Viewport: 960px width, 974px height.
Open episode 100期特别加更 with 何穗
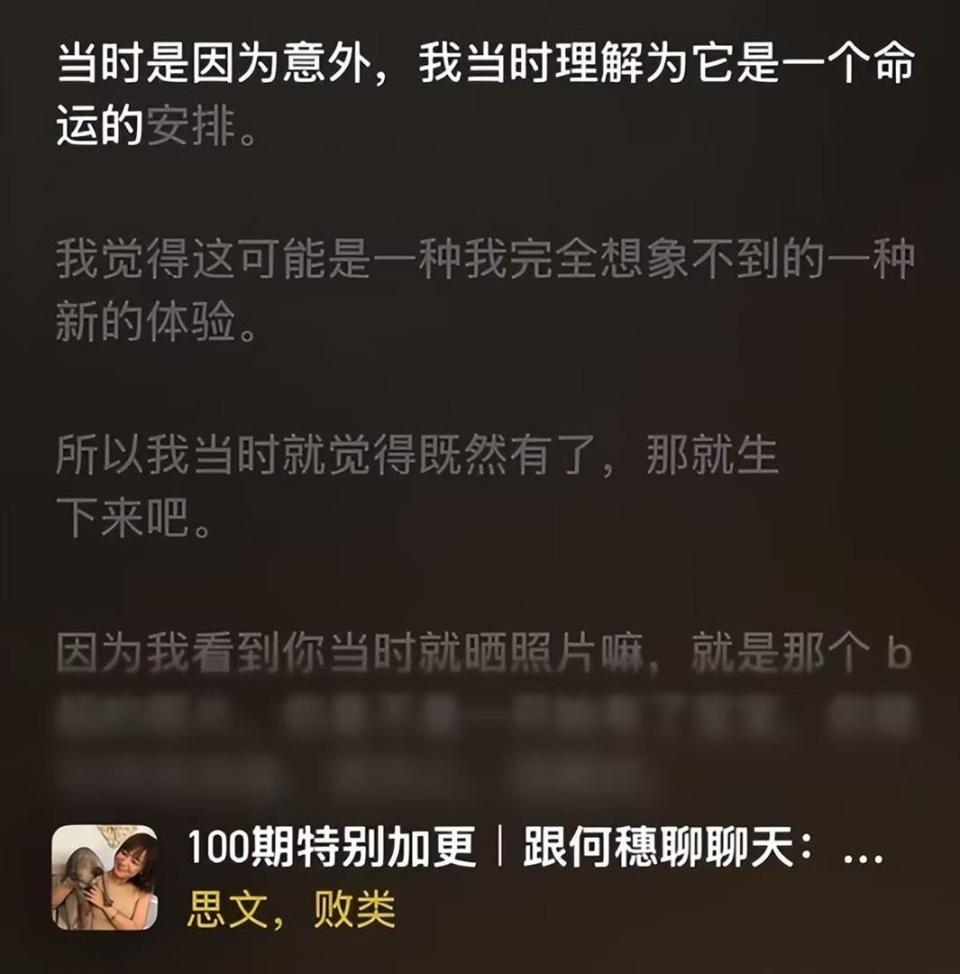coord(520,846)
